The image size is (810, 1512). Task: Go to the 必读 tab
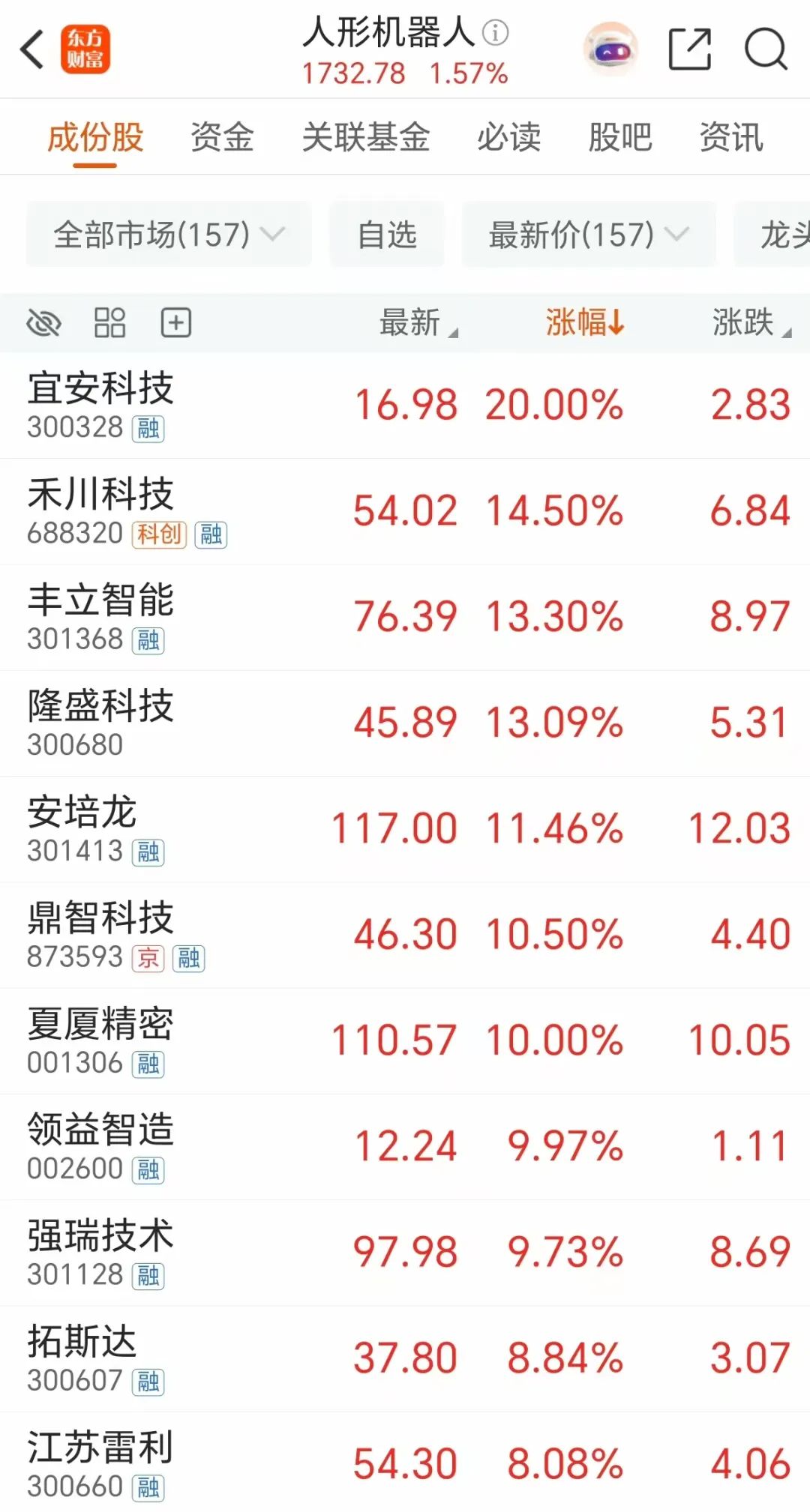pyautogui.click(x=508, y=139)
